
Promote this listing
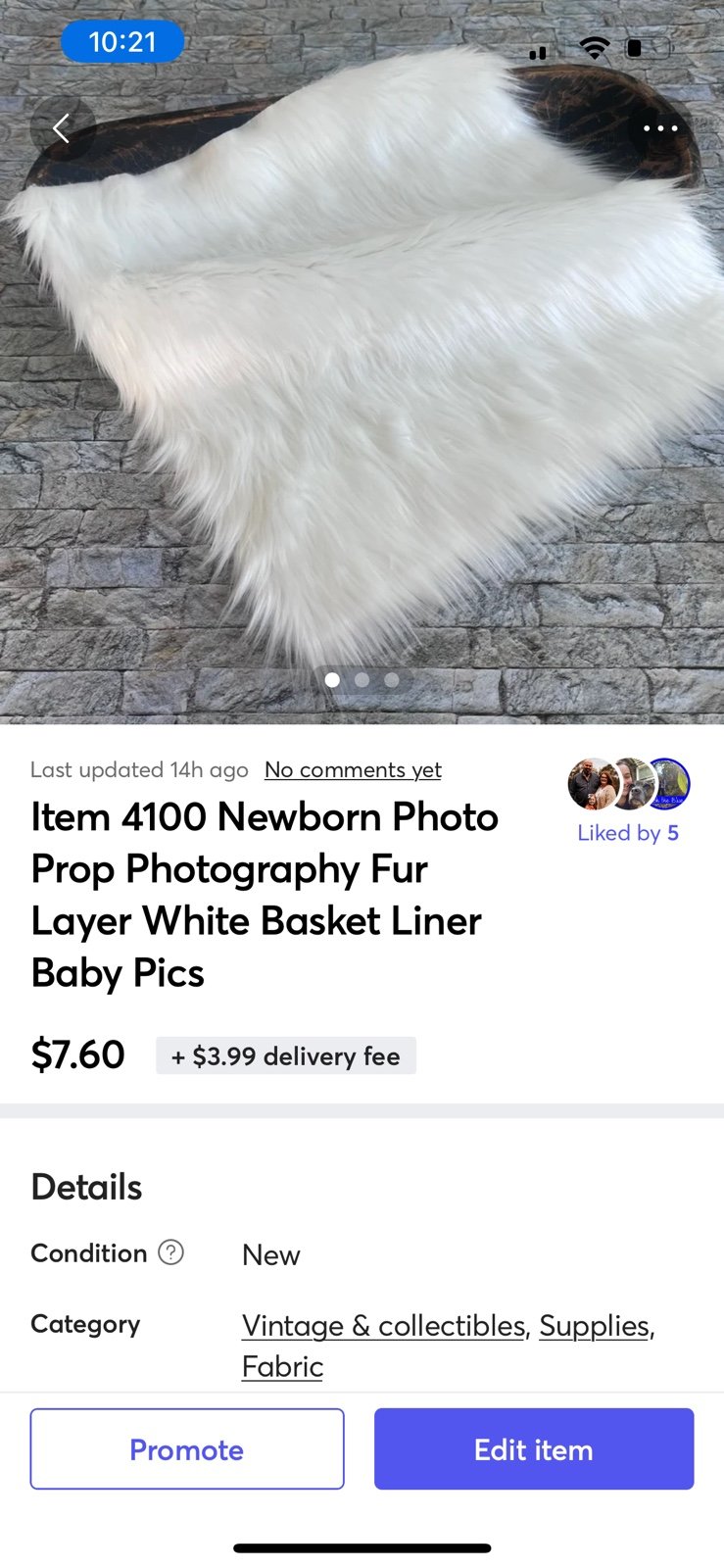tap(187, 1449)
